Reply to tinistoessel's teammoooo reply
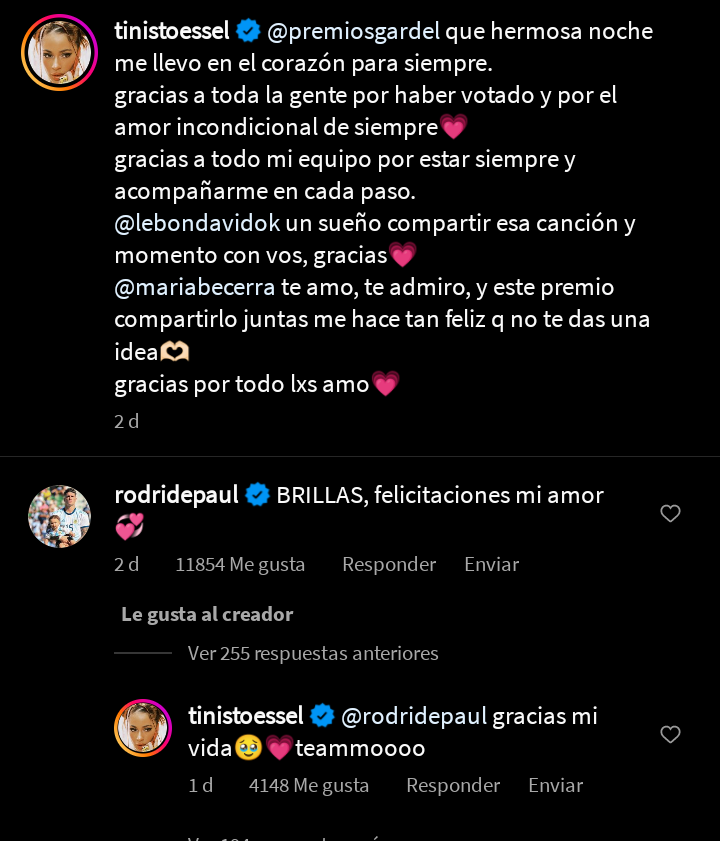Image resolution: width=720 pixels, height=841 pixels. [x=453, y=785]
